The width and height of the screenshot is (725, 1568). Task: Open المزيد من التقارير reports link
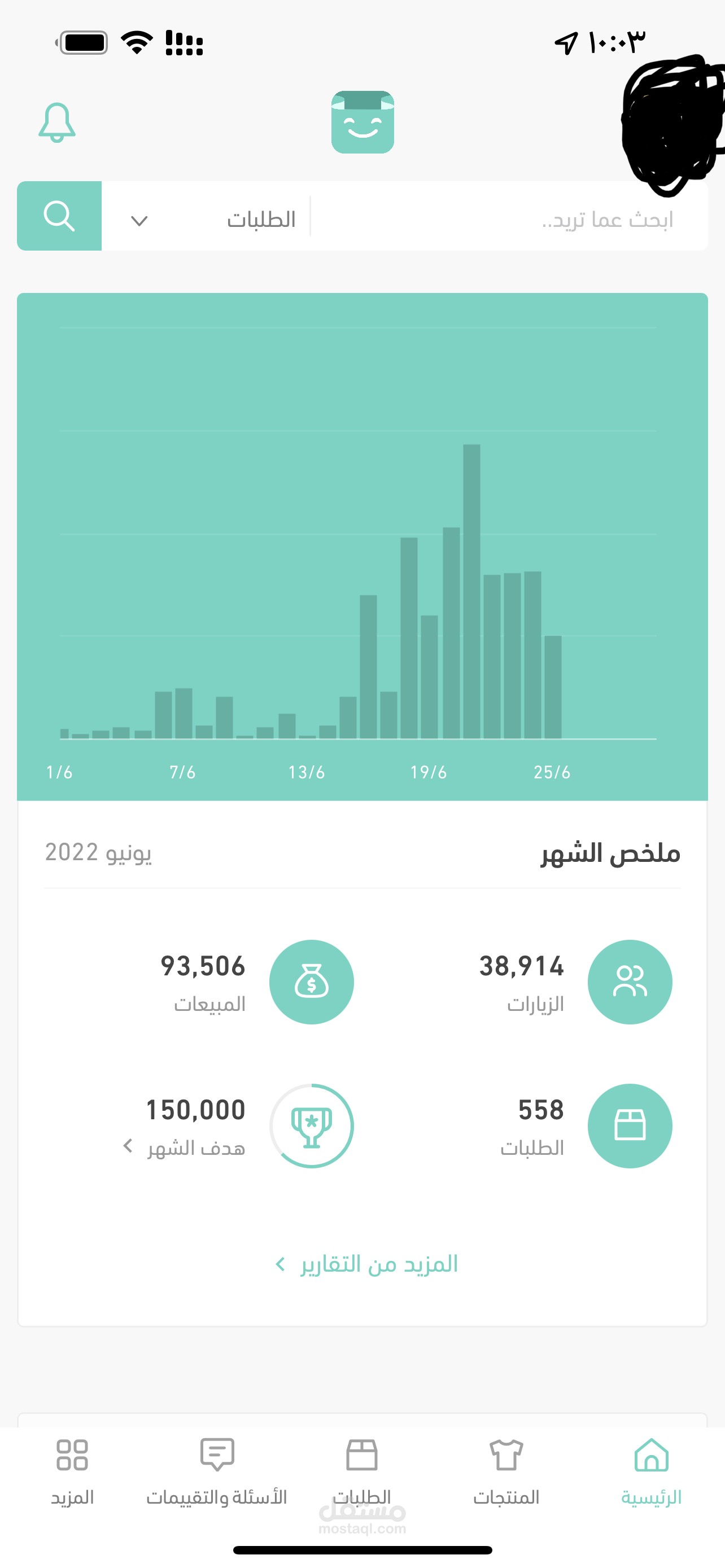367,1264
